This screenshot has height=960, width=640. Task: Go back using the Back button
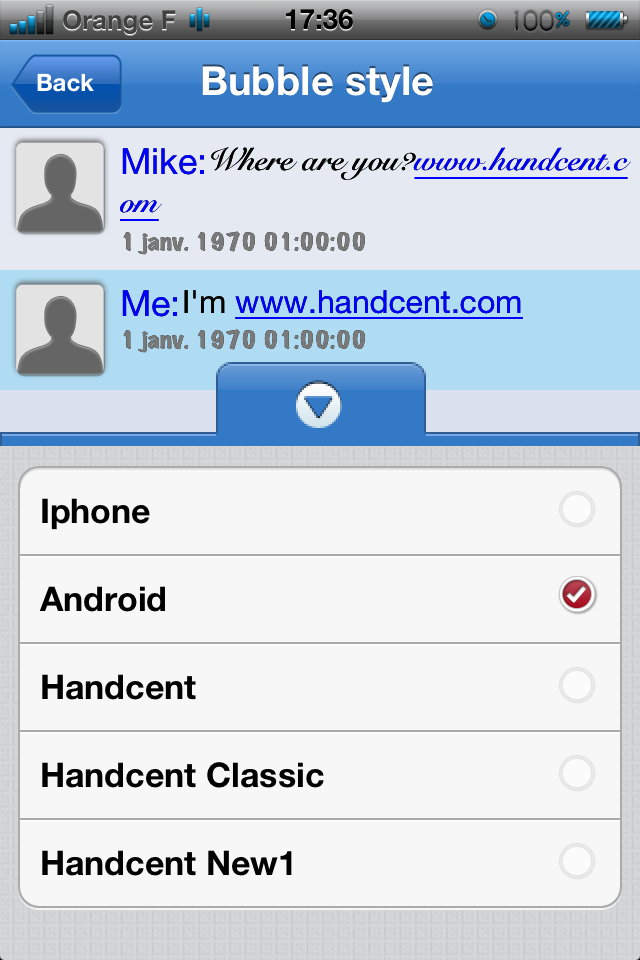click(x=66, y=84)
